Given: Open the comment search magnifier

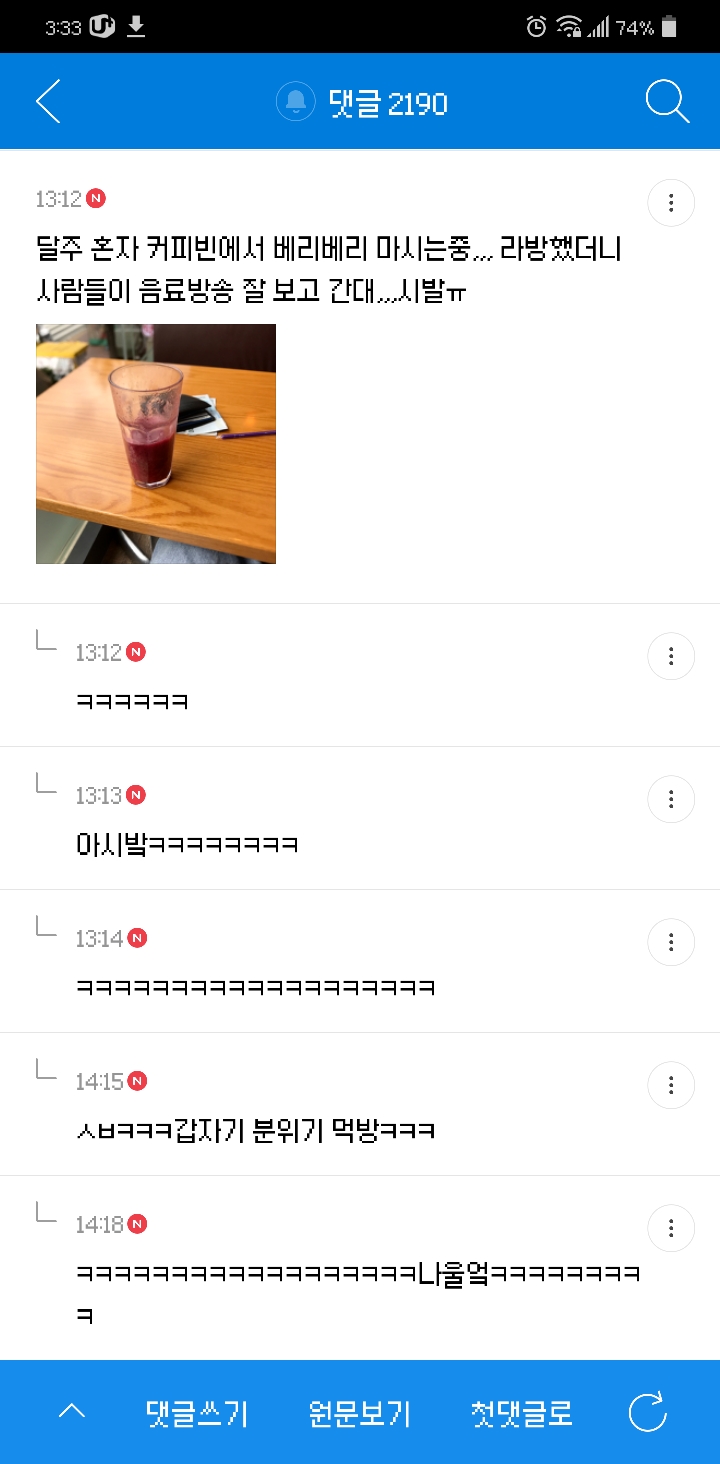Looking at the screenshot, I should pyautogui.click(x=667, y=102).
